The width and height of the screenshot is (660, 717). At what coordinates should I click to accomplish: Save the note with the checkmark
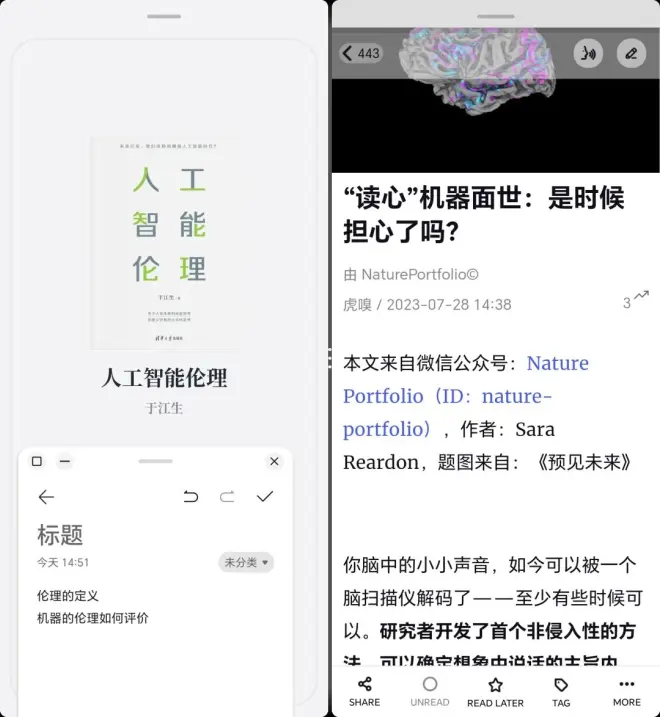pos(265,497)
